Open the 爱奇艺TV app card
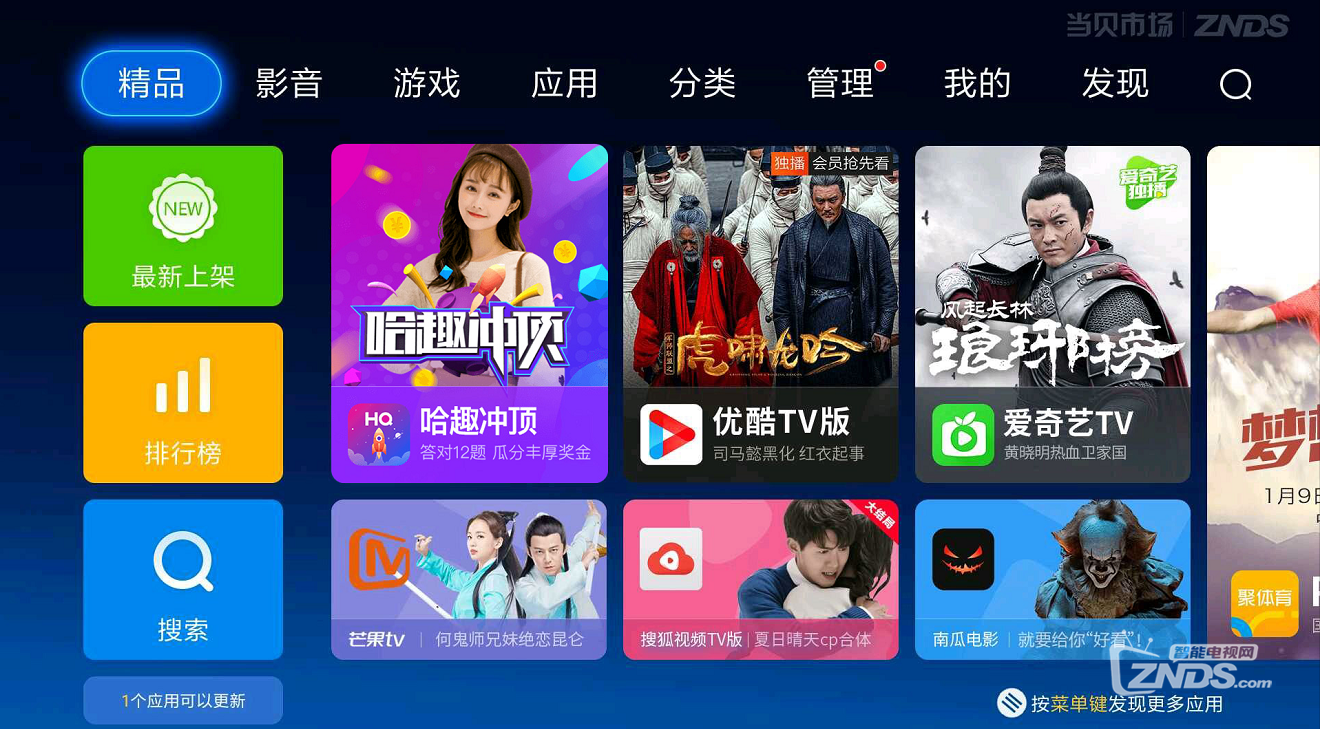The width and height of the screenshot is (1320, 729). coord(1052,313)
